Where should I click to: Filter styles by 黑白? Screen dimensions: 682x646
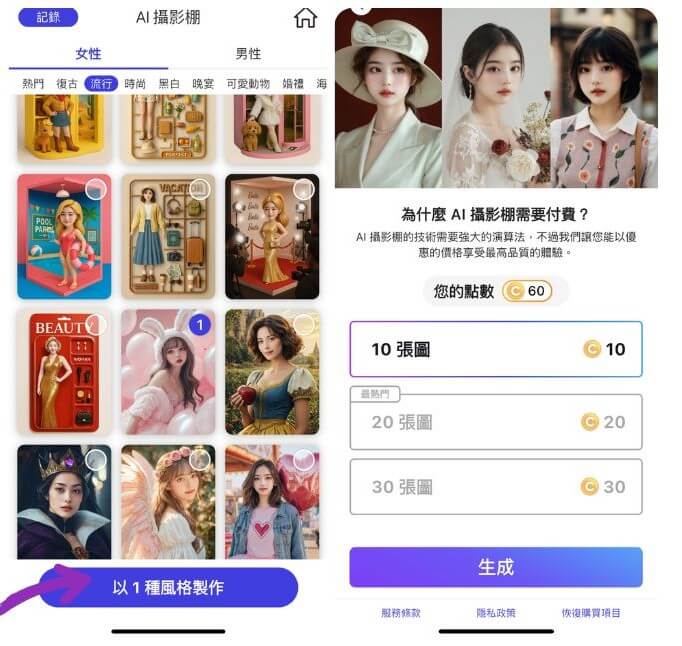168,84
